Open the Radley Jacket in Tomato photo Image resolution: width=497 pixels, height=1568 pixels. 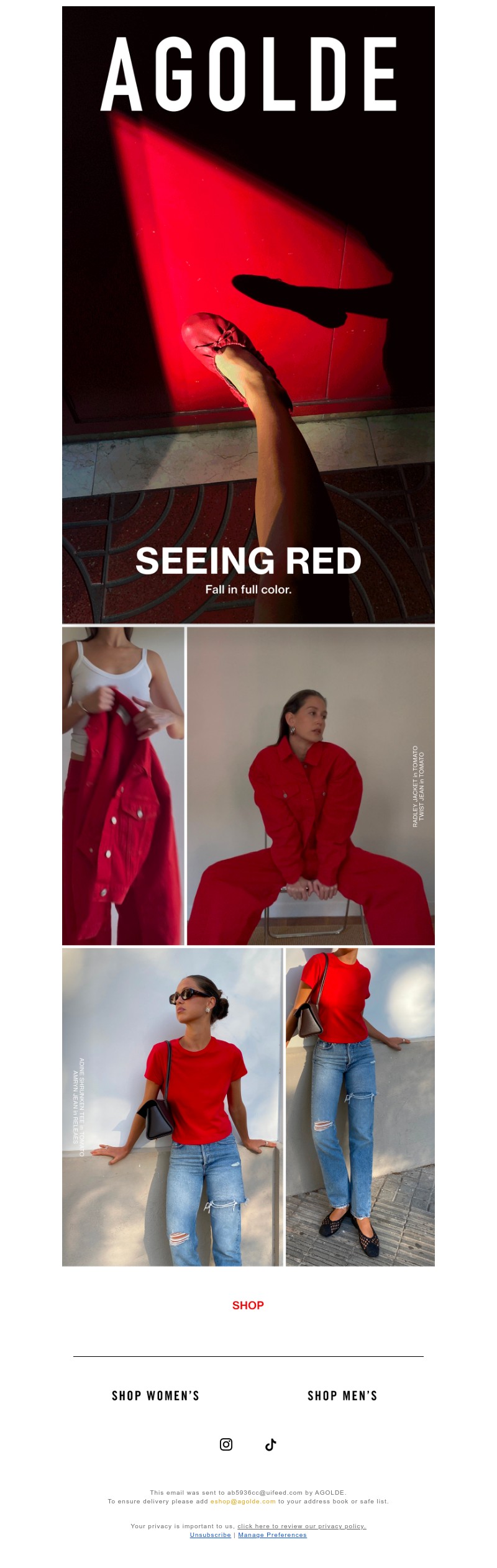(311, 786)
